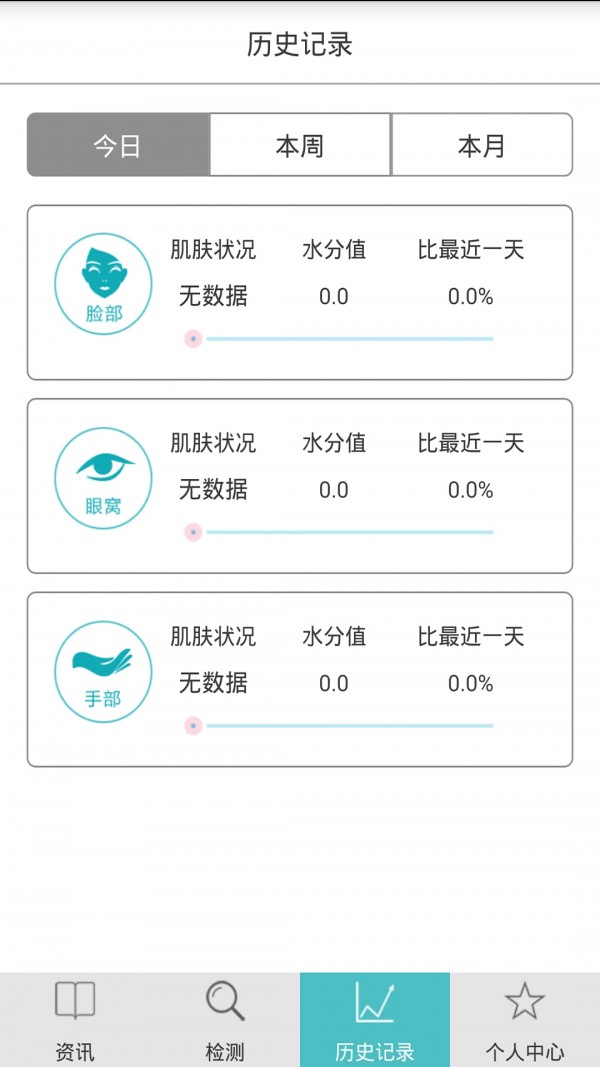
Task: Open the 脸部 skin record card
Action: pyautogui.click(x=300, y=292)
